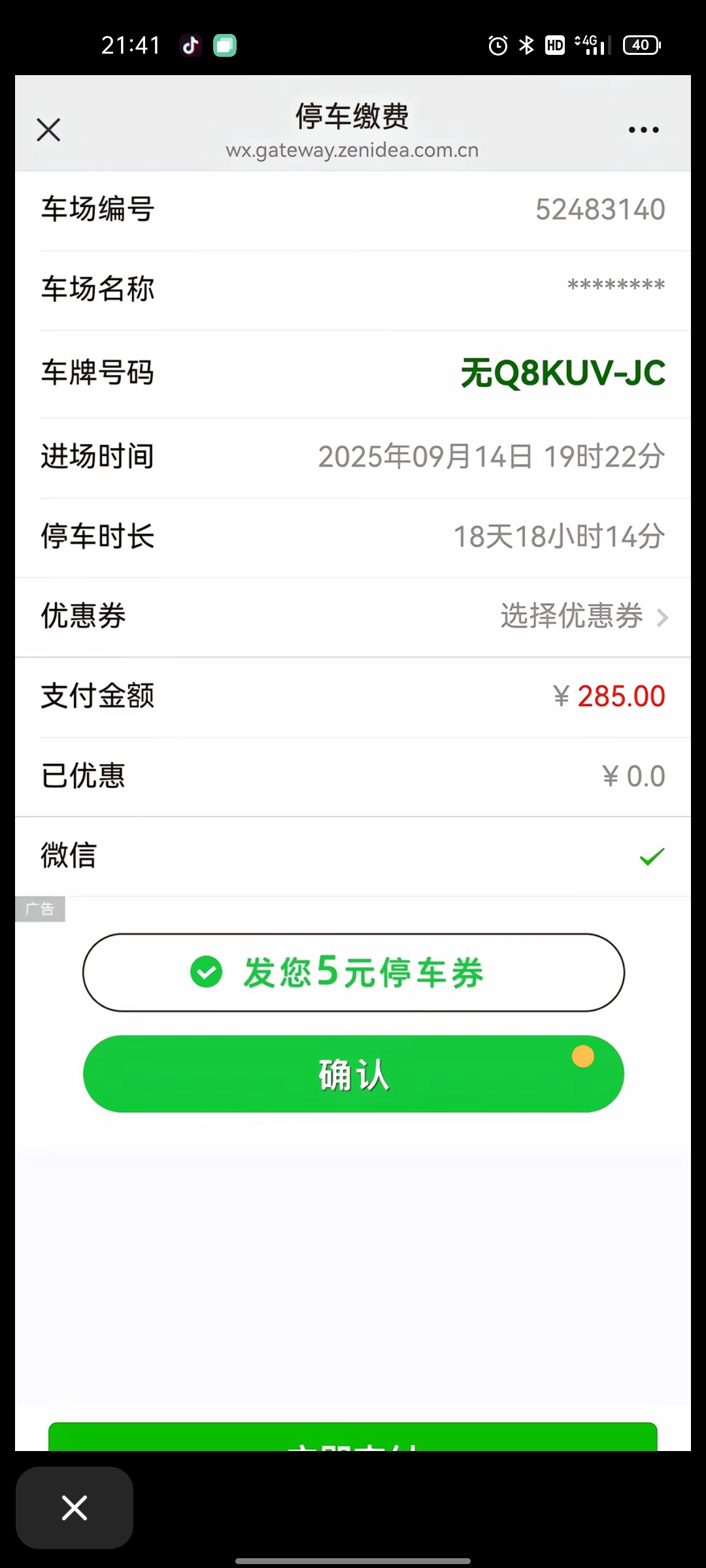Open the three-dot more options menu
Screen dimensions: 706x1568
click(643, 130)
